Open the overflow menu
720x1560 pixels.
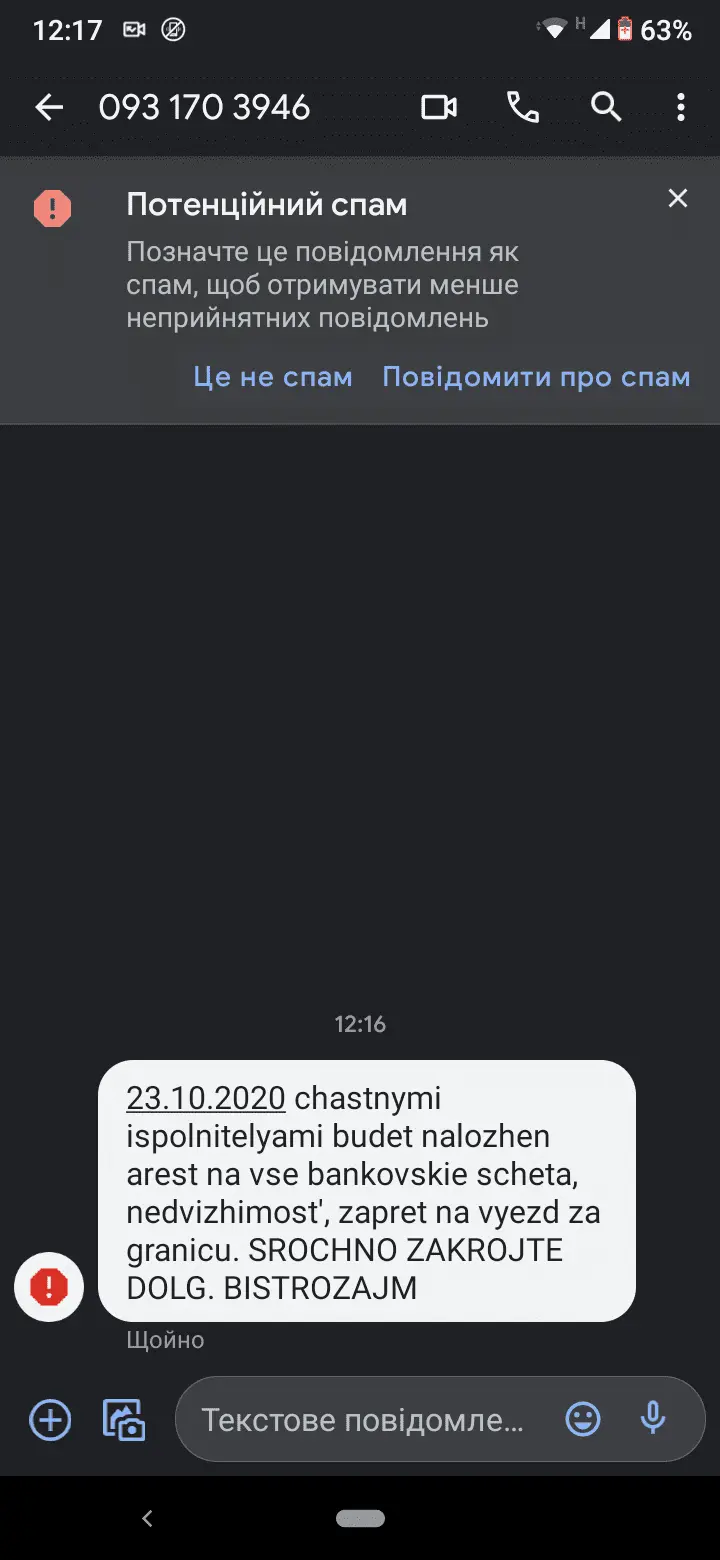pos(680,107)
